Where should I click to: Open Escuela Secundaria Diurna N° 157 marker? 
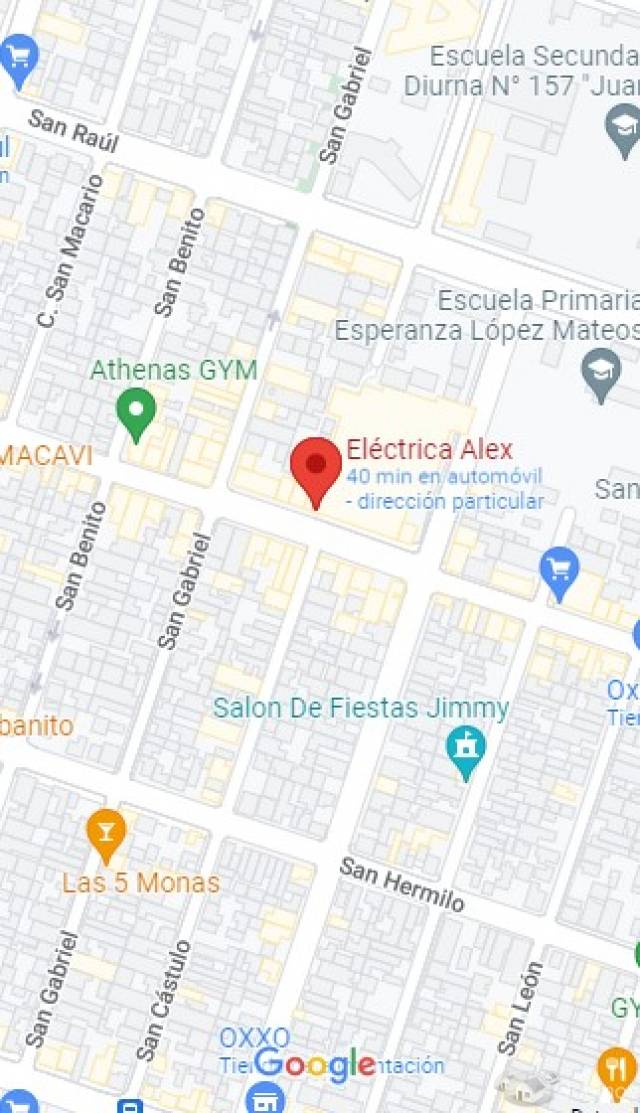pos(622,127)
